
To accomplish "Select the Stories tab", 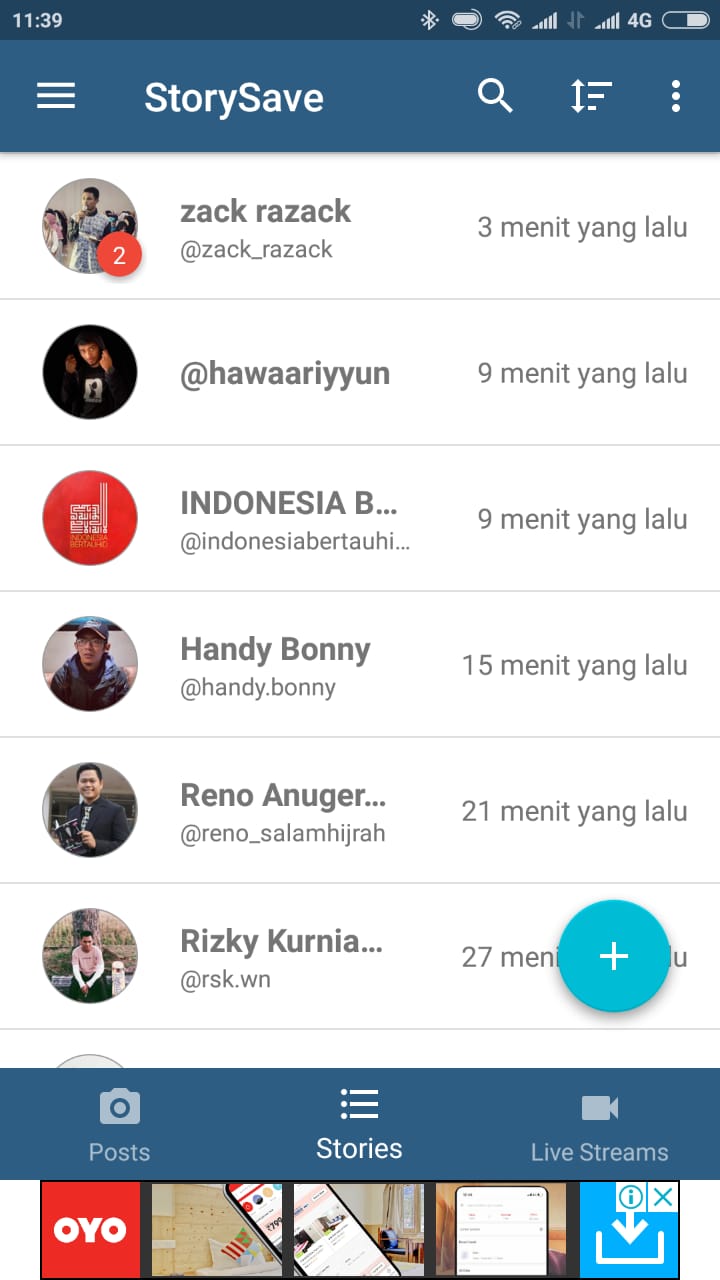I will point(359,1125).
